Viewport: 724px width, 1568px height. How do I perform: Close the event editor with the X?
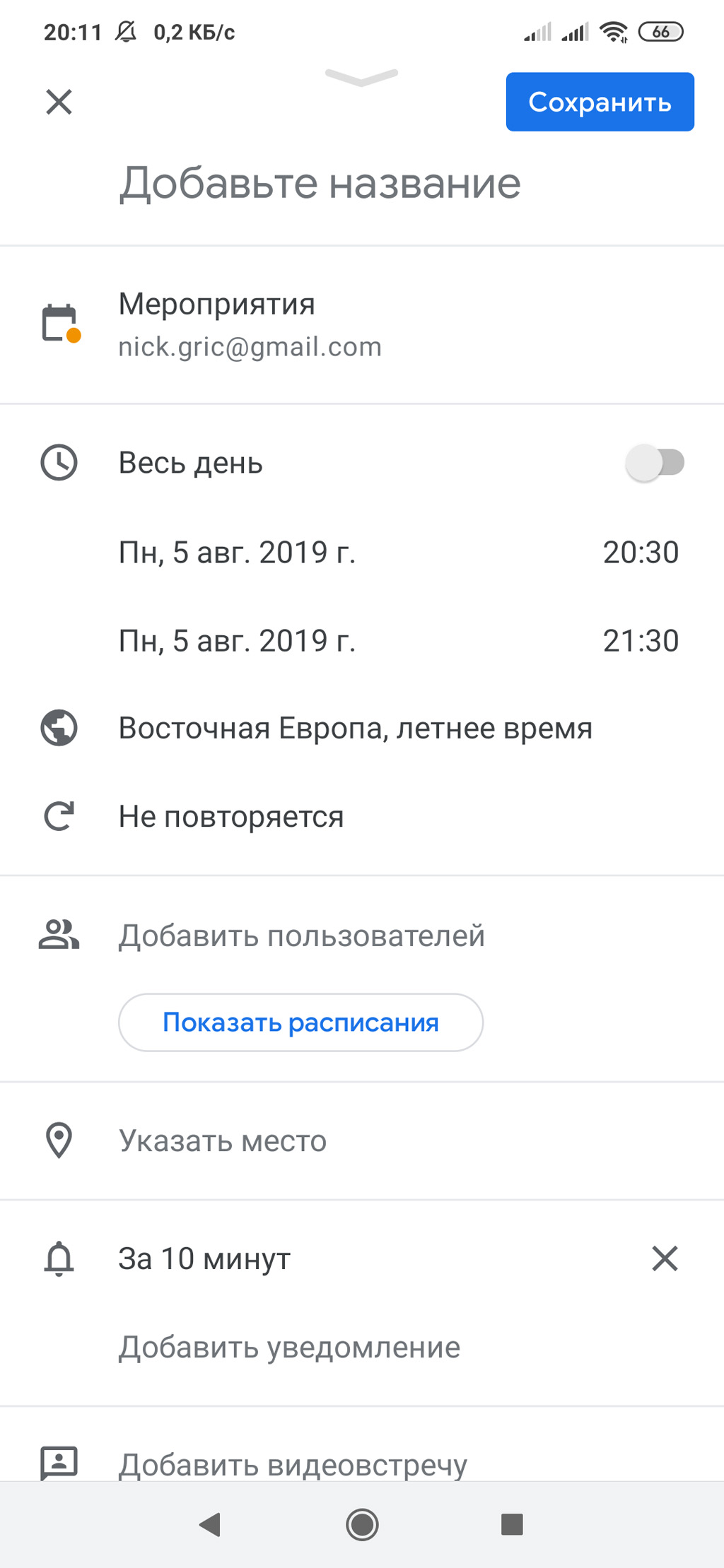point(59,102)
